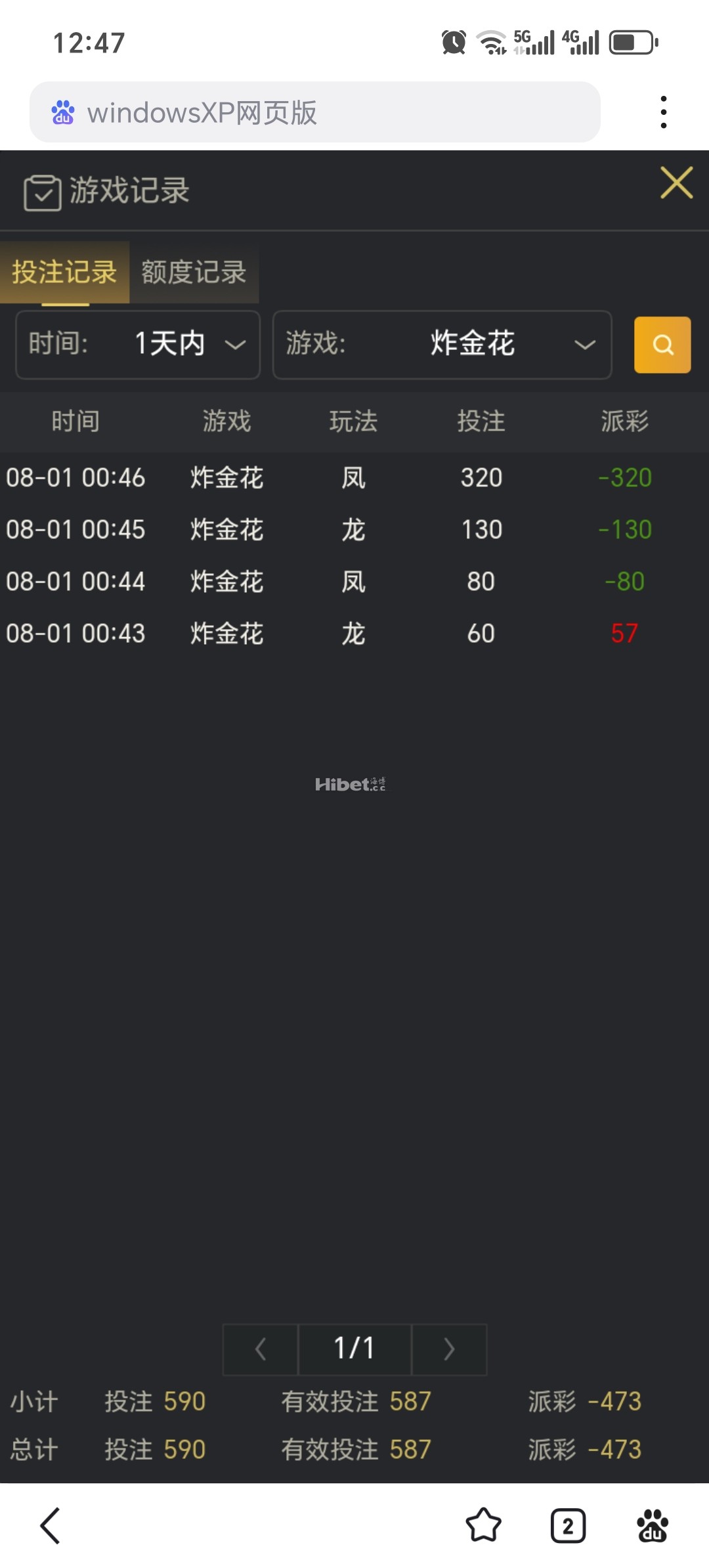Switch to the 额度记录 tab
709x1568 pixels.
pyautogui.click(x=194, y=272)
